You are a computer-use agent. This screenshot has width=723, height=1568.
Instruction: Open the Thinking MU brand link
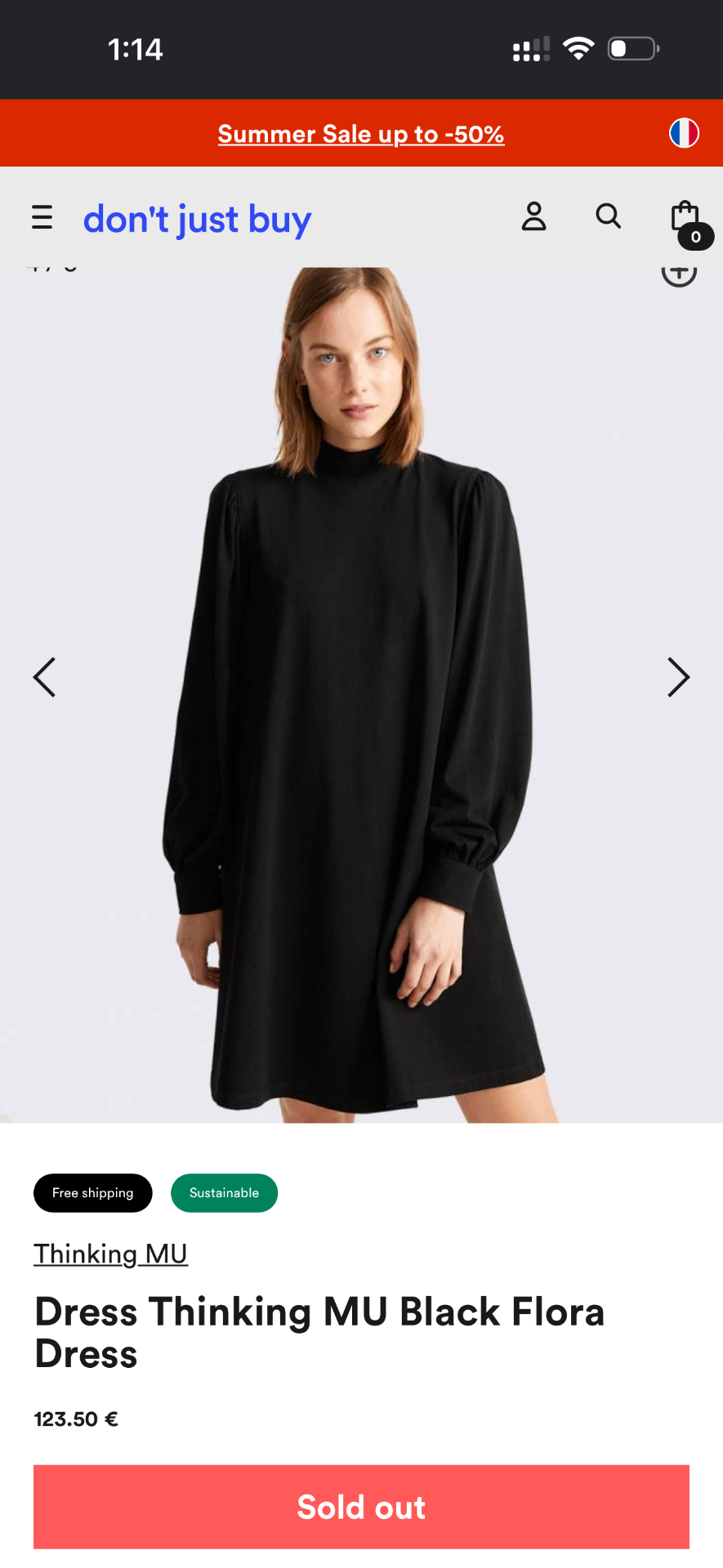click(x=111, y=1254)
